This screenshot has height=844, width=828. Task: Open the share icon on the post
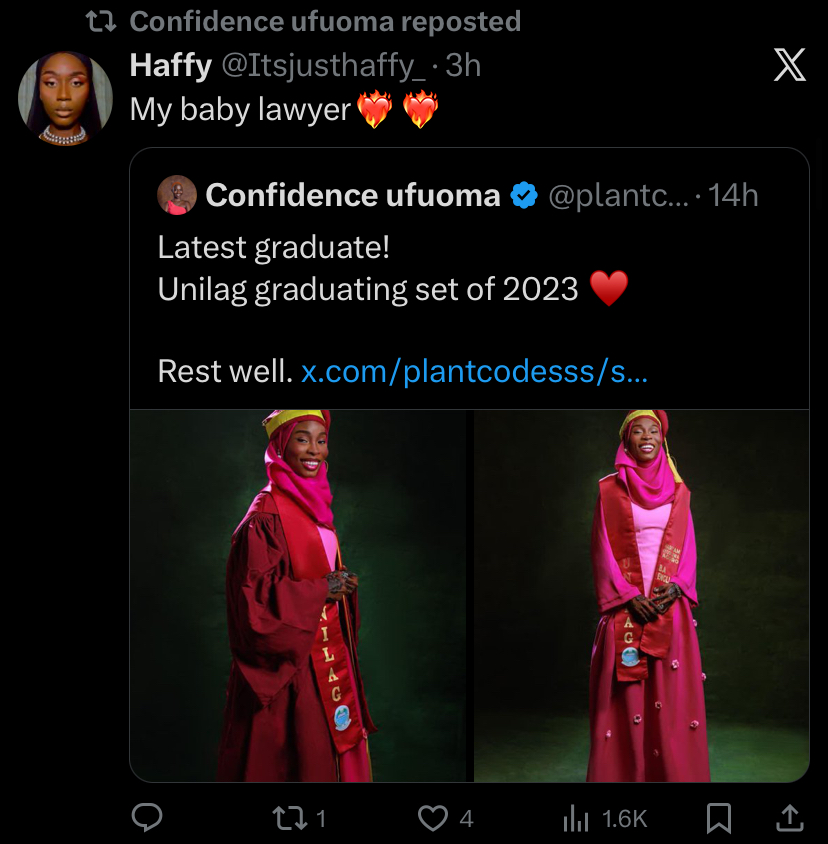point(789,818)
